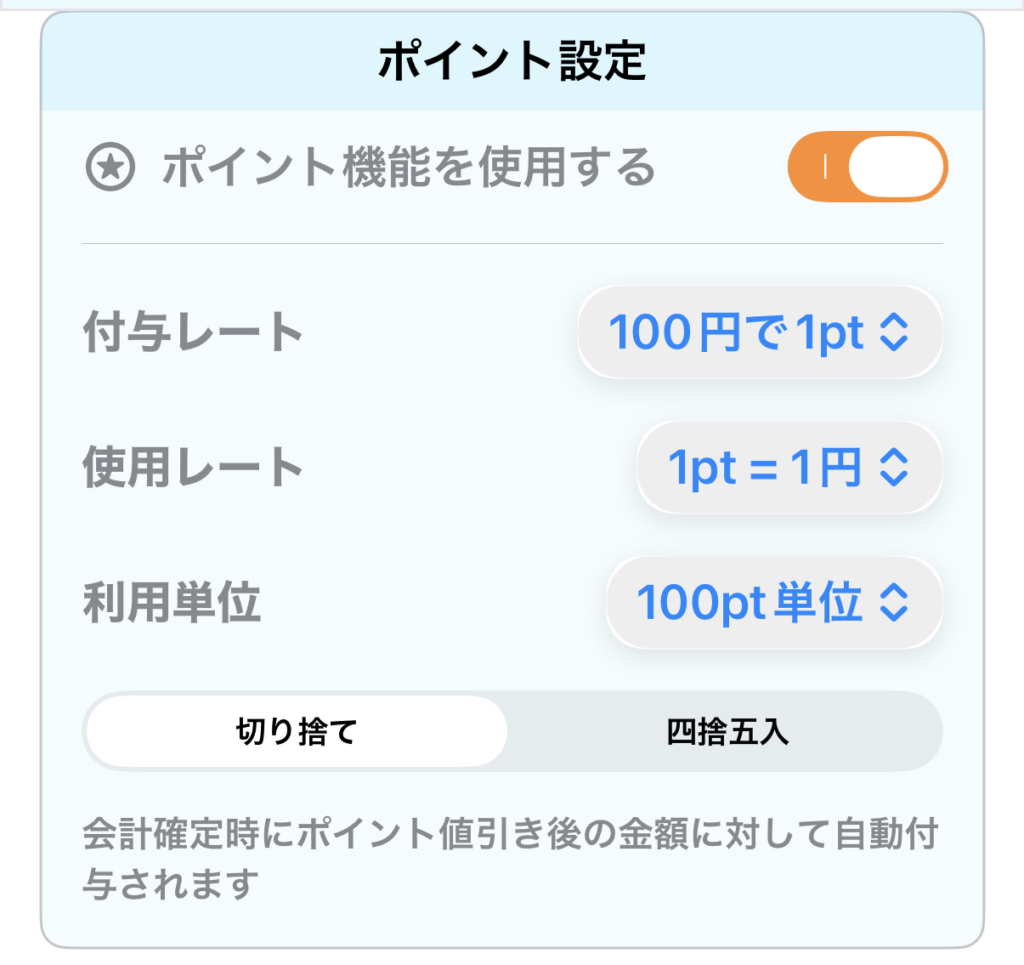Screen dimensions: 1024x965
Task: Toggle the ポイント機能を使用する switch
Action: point(867,167)
